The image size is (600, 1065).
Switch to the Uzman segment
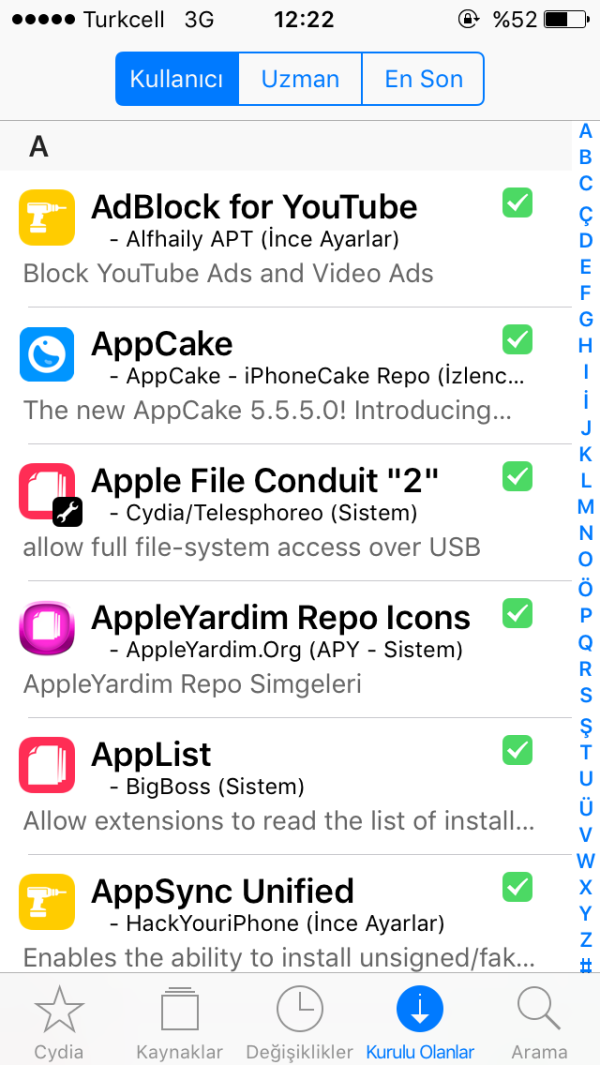point(300,79)
